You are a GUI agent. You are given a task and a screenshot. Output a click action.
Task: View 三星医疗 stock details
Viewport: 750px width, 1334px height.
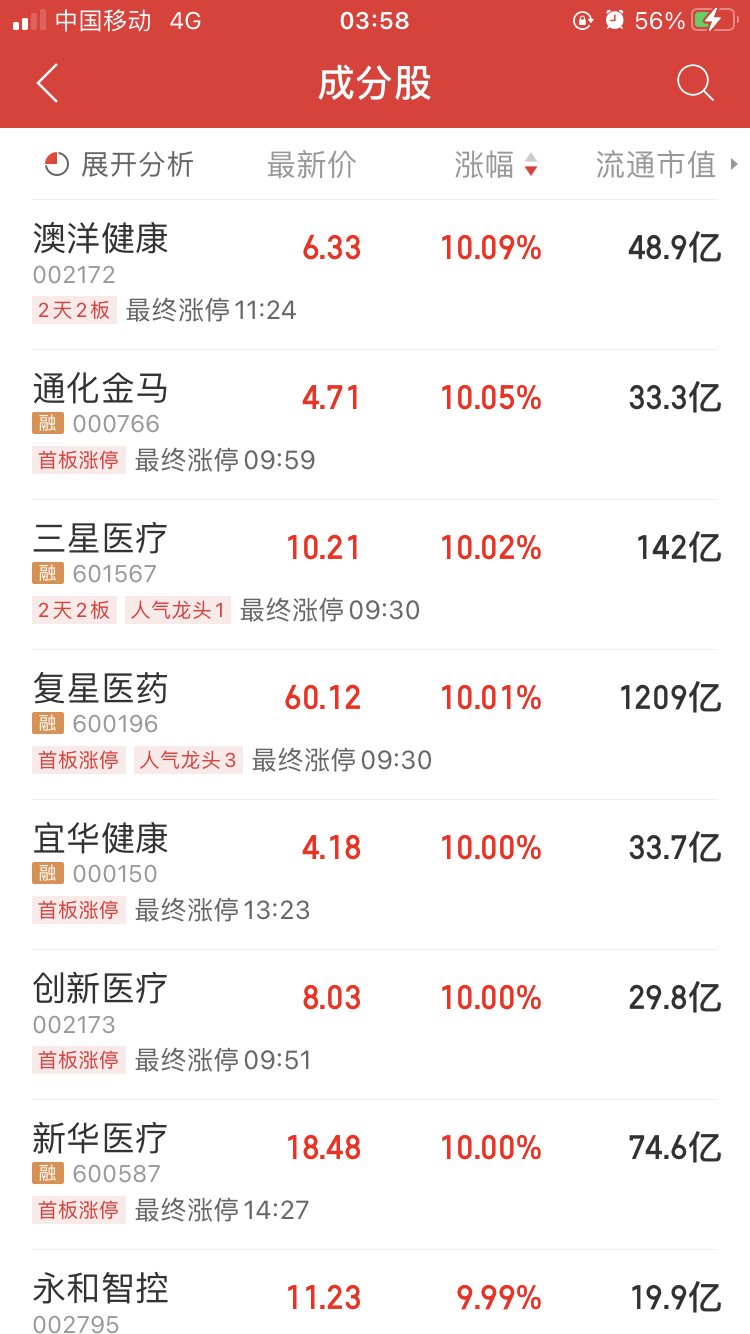click(x=375, y=575)
